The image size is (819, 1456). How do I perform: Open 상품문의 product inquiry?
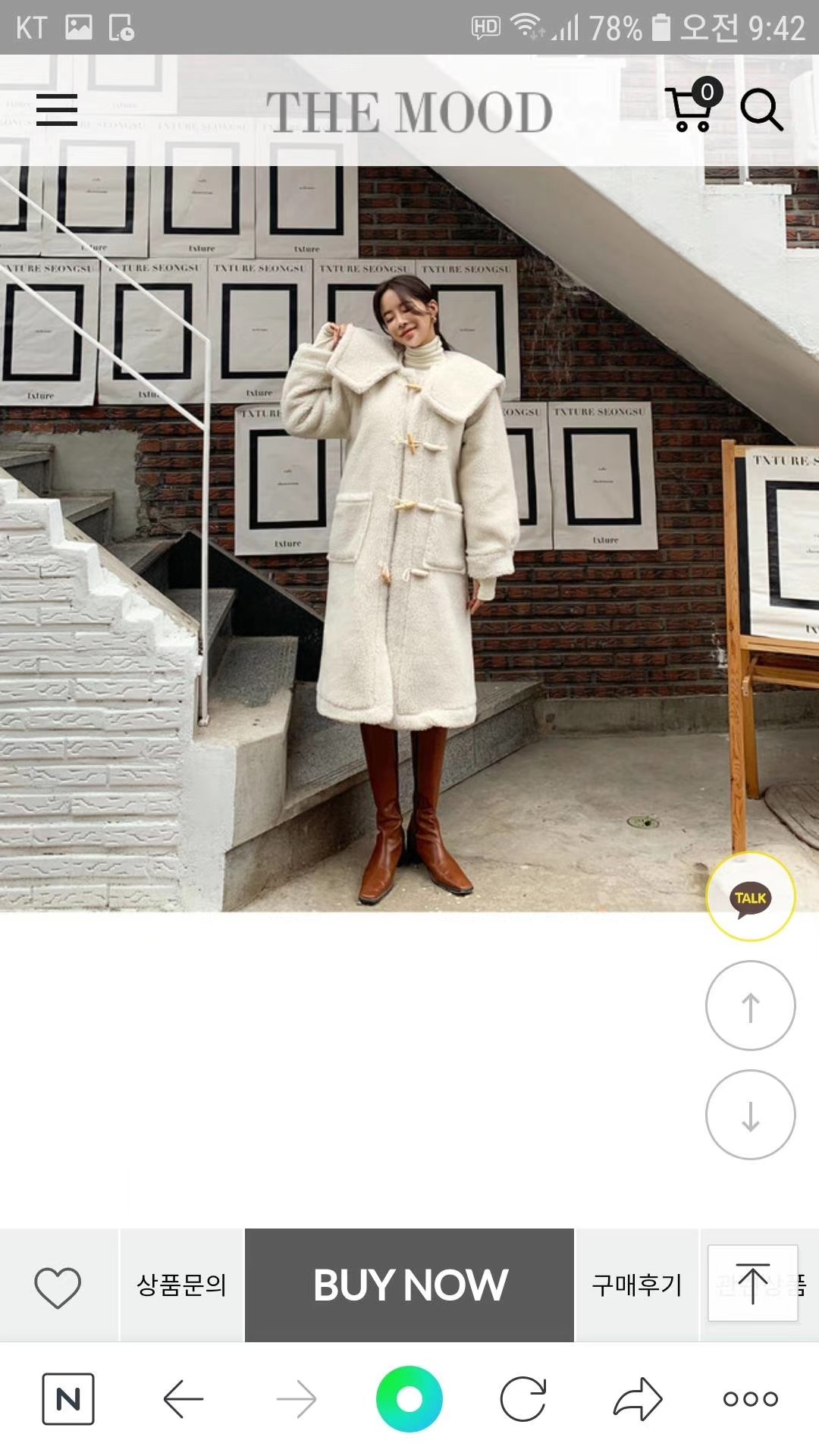(x=182, y=1285)
